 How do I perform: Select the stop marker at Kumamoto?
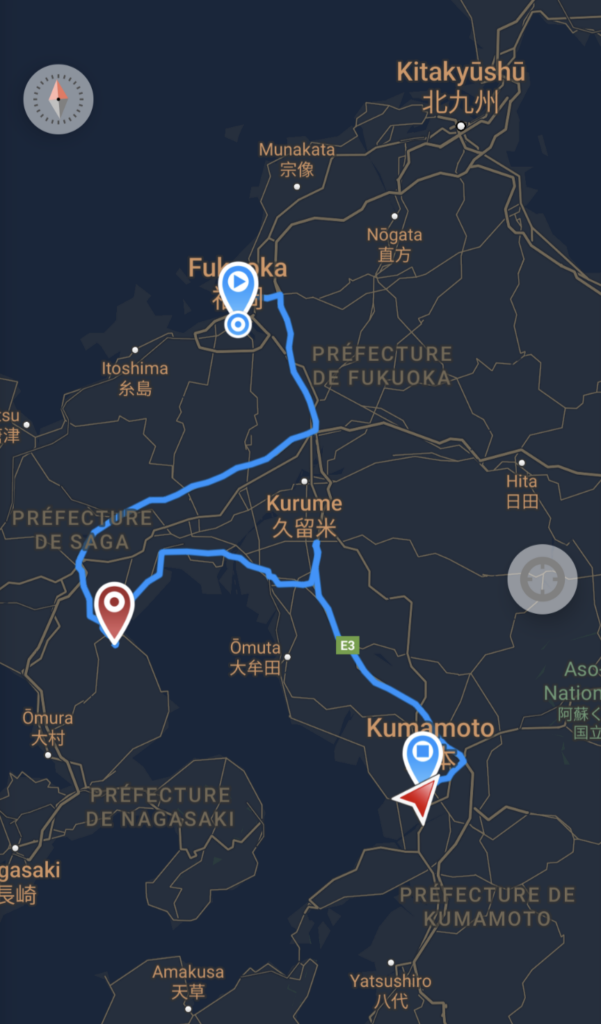tap(424, 754)
